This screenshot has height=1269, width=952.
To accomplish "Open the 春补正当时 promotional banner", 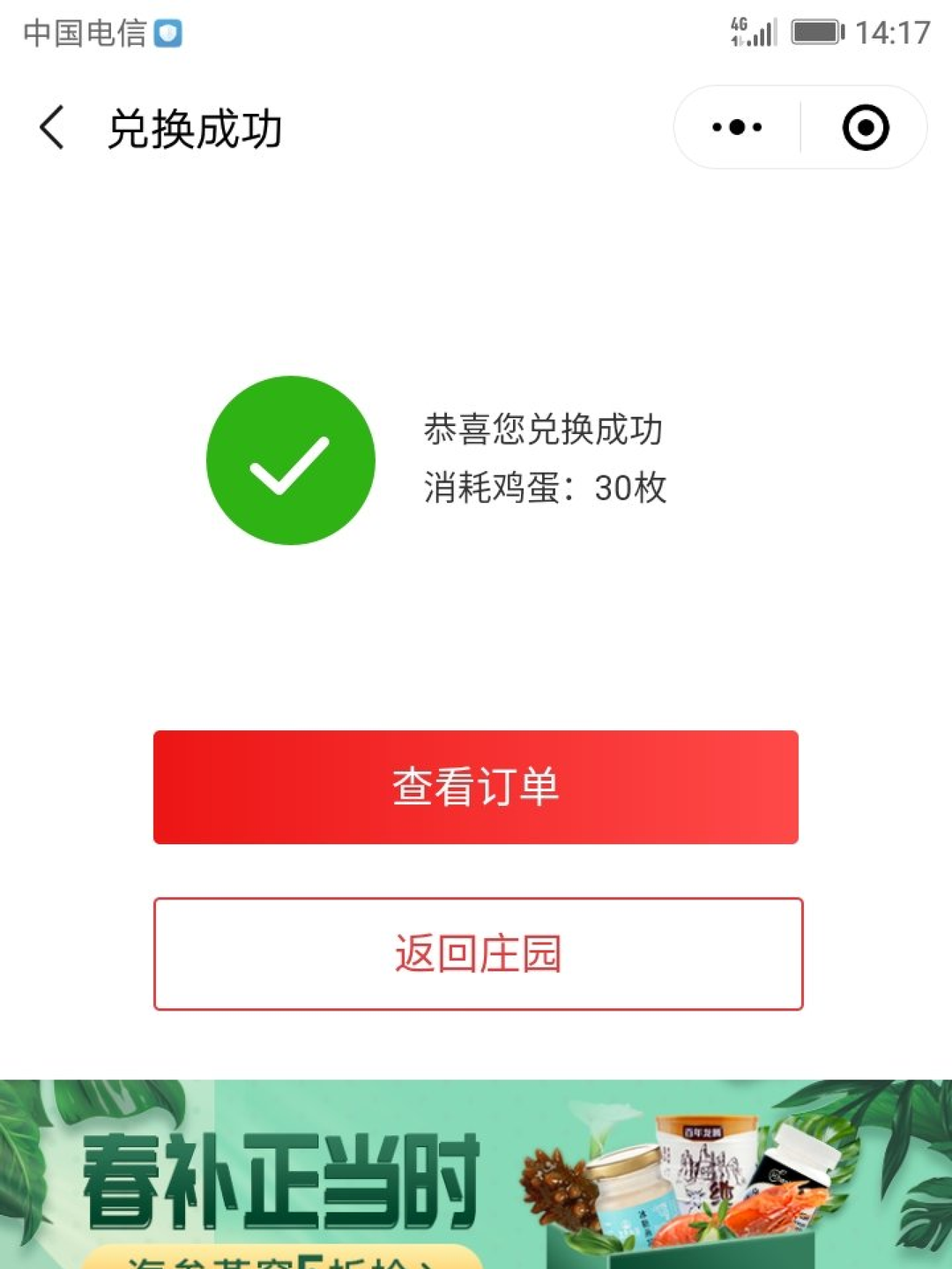I will [x=476, y=1175].
